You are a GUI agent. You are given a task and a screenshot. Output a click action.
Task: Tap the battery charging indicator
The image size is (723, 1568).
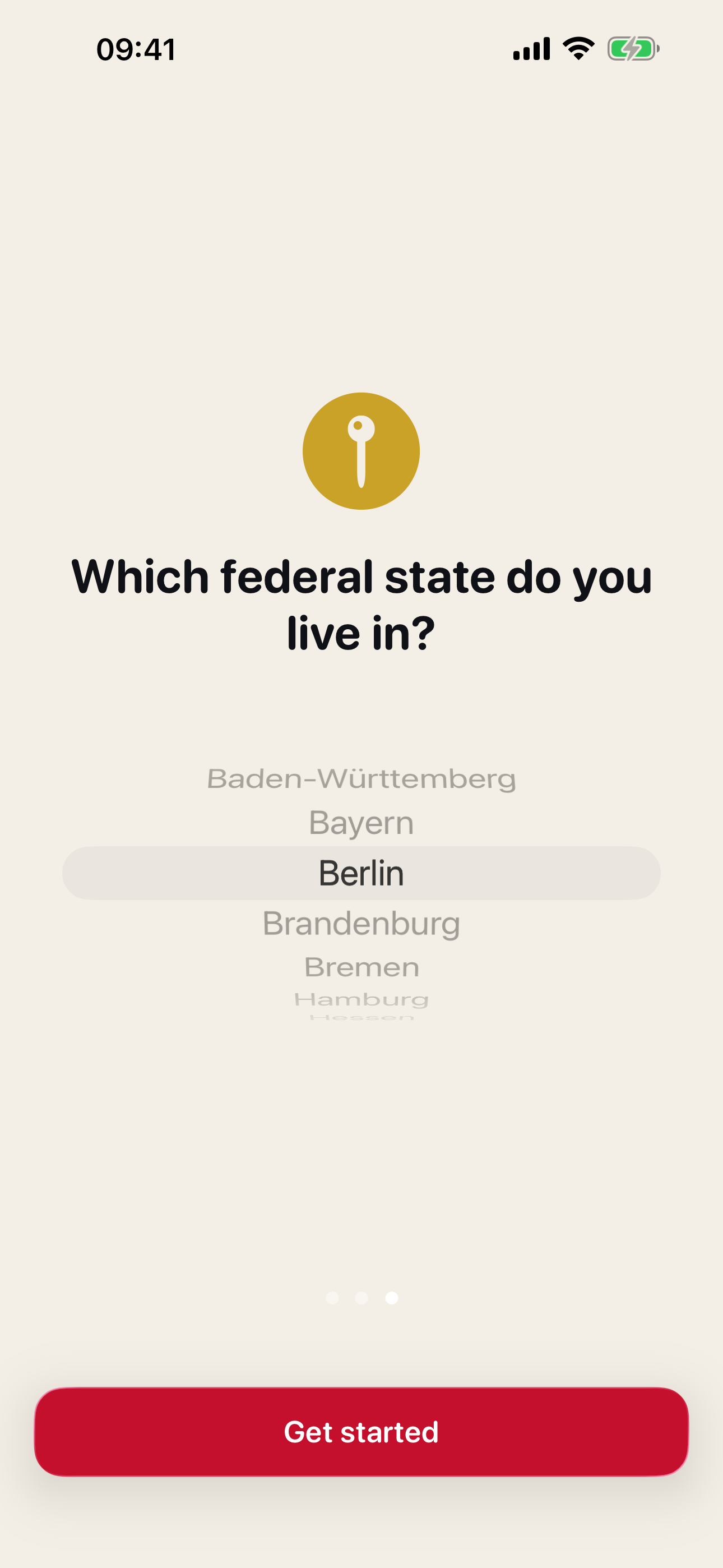(x=632, y=49)
